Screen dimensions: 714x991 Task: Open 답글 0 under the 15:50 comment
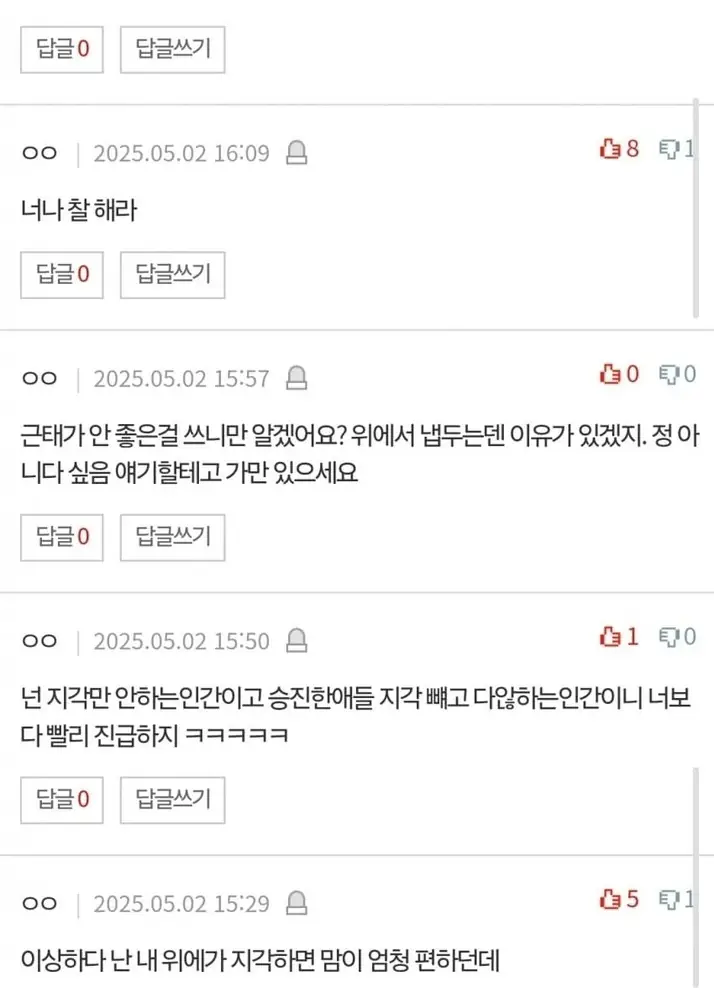[x=63, y=798]
